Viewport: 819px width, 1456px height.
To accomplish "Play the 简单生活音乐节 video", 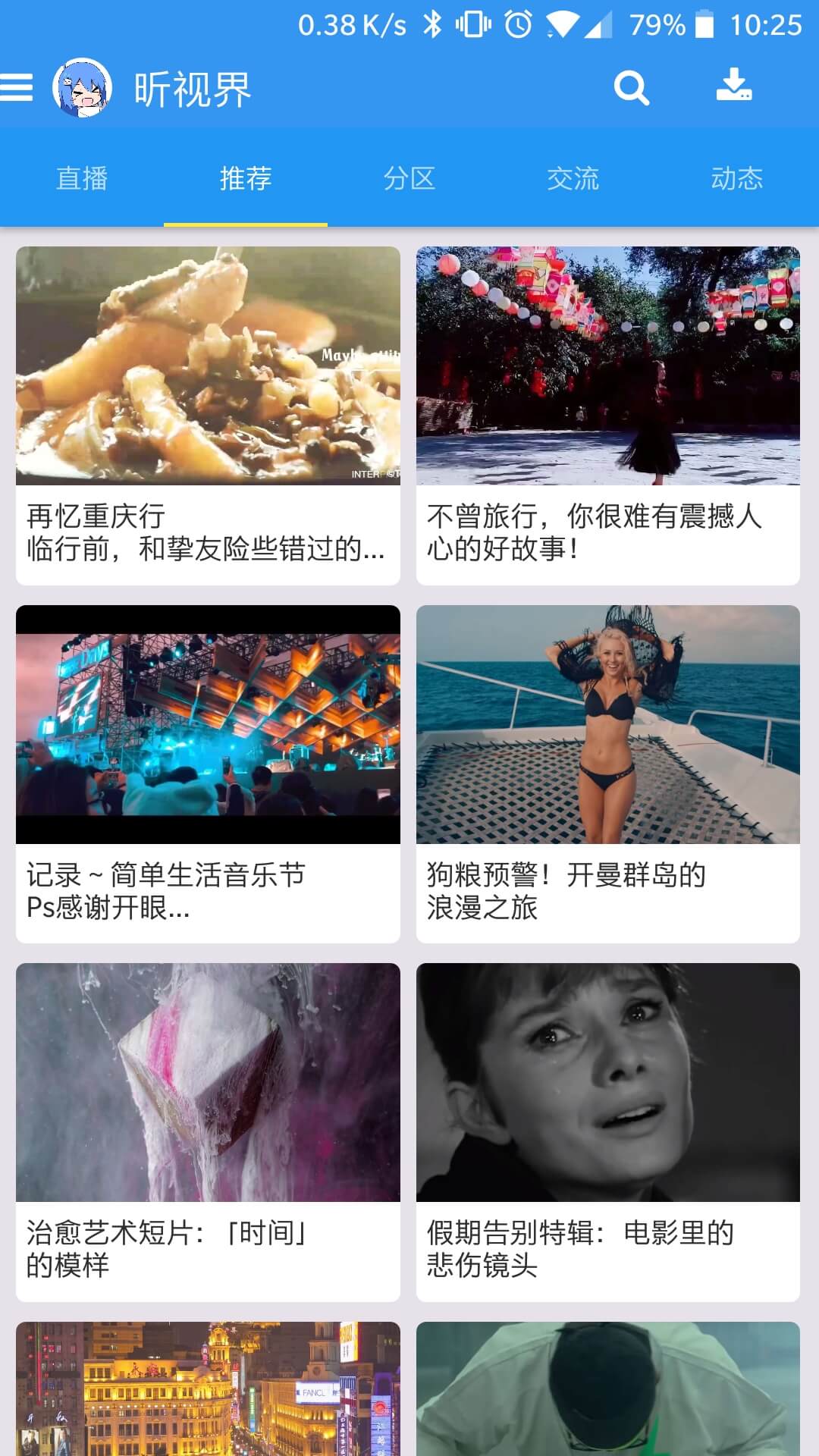I will click(208, 773).
